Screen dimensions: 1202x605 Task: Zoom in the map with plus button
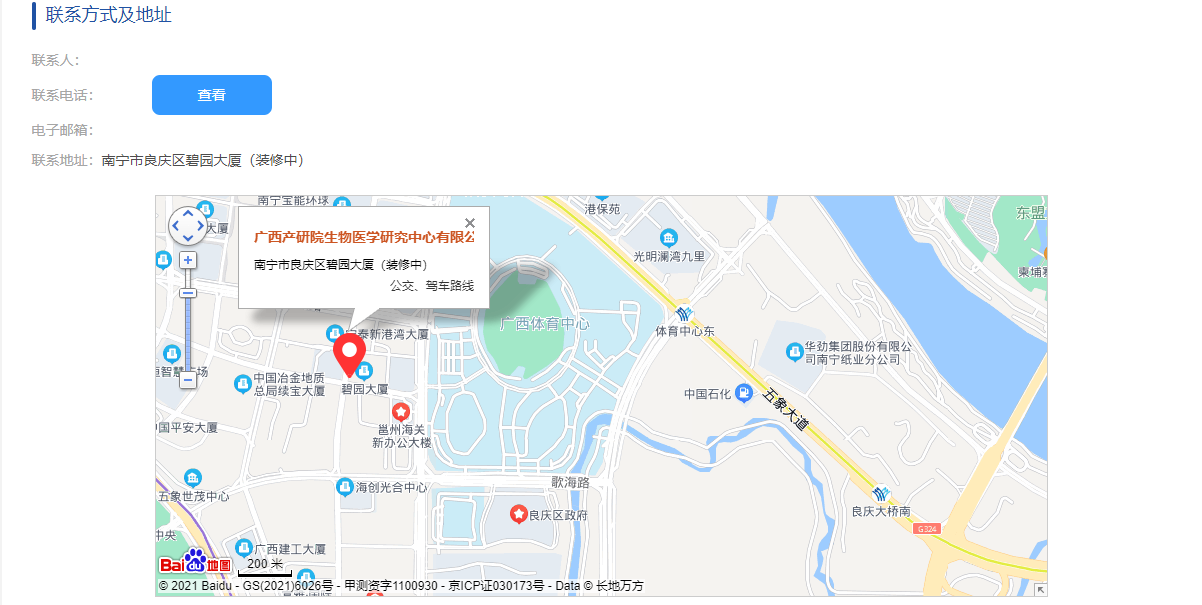pos(187,260)
